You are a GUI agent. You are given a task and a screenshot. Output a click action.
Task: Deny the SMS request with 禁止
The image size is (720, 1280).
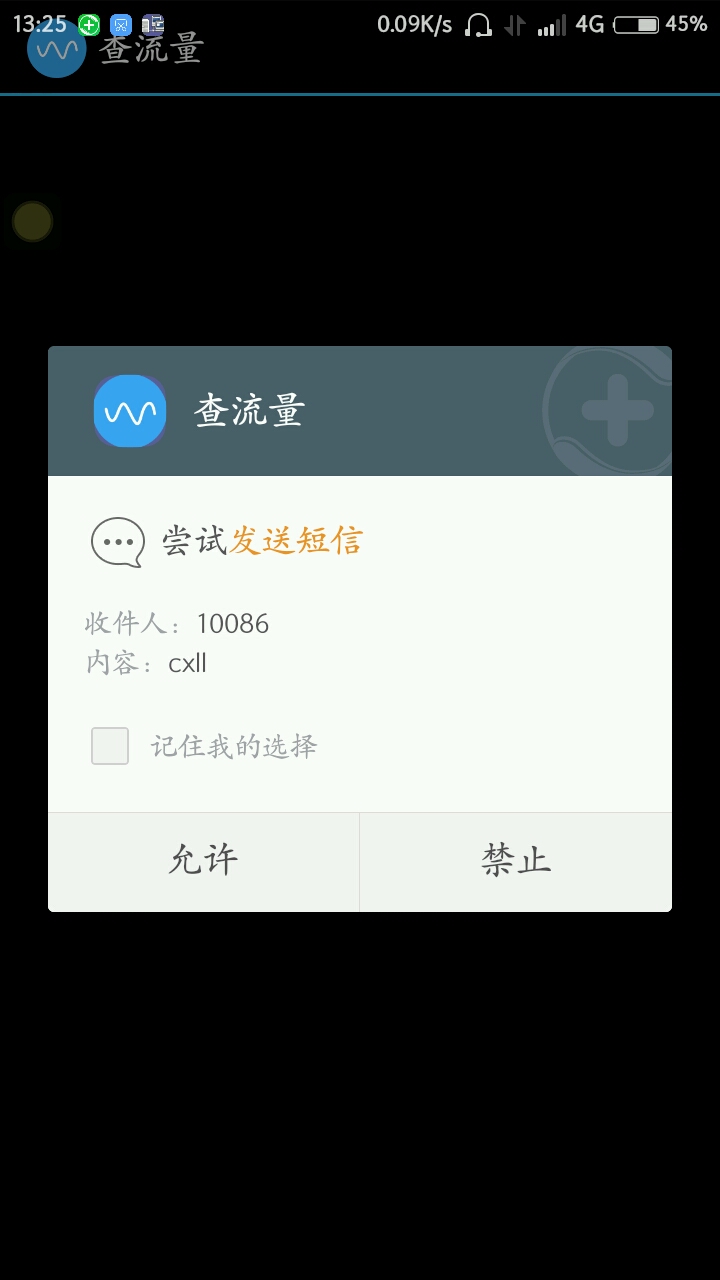515,861
